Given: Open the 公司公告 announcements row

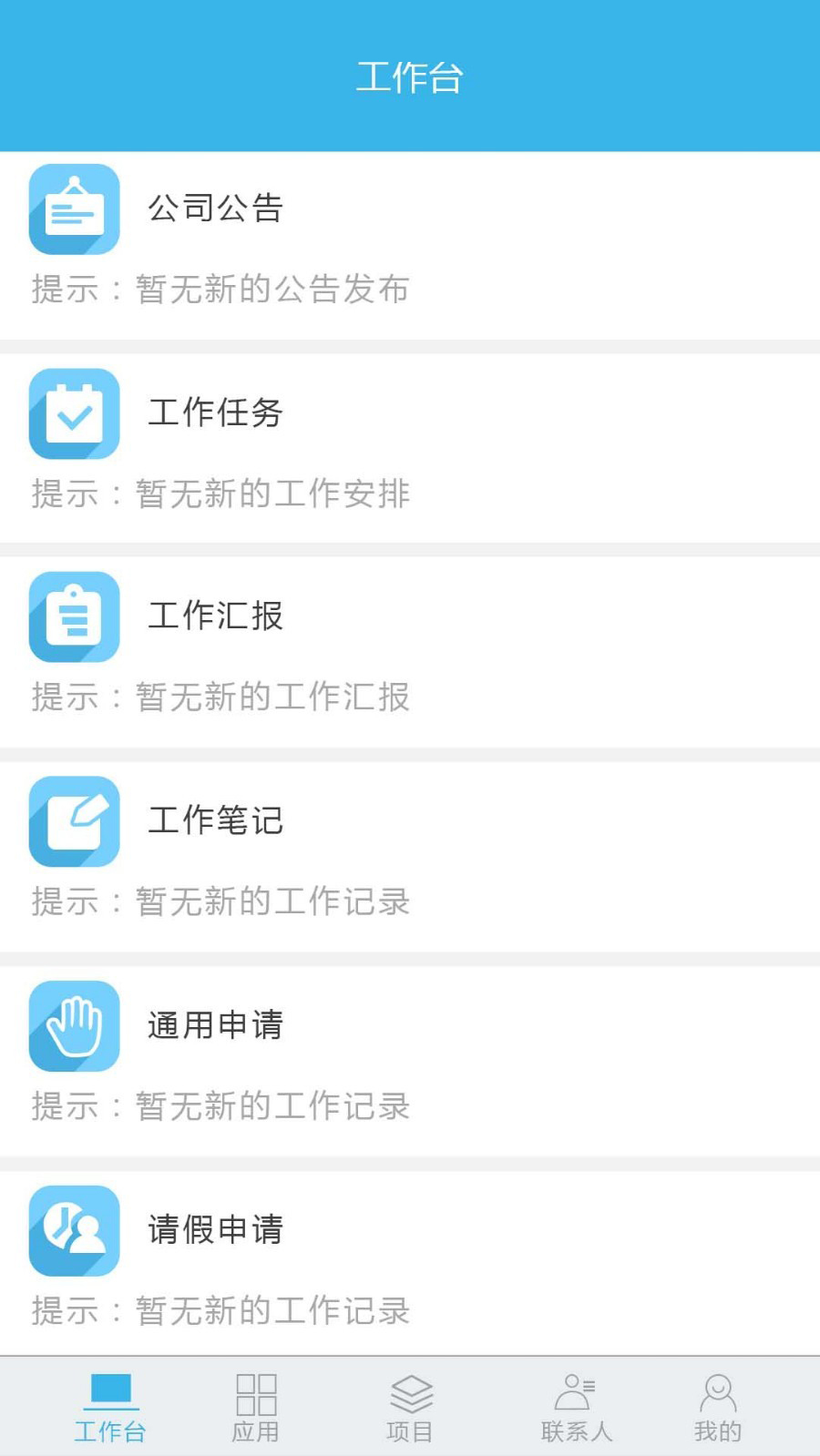Looking at the screenshot, I should coord(410,244).
